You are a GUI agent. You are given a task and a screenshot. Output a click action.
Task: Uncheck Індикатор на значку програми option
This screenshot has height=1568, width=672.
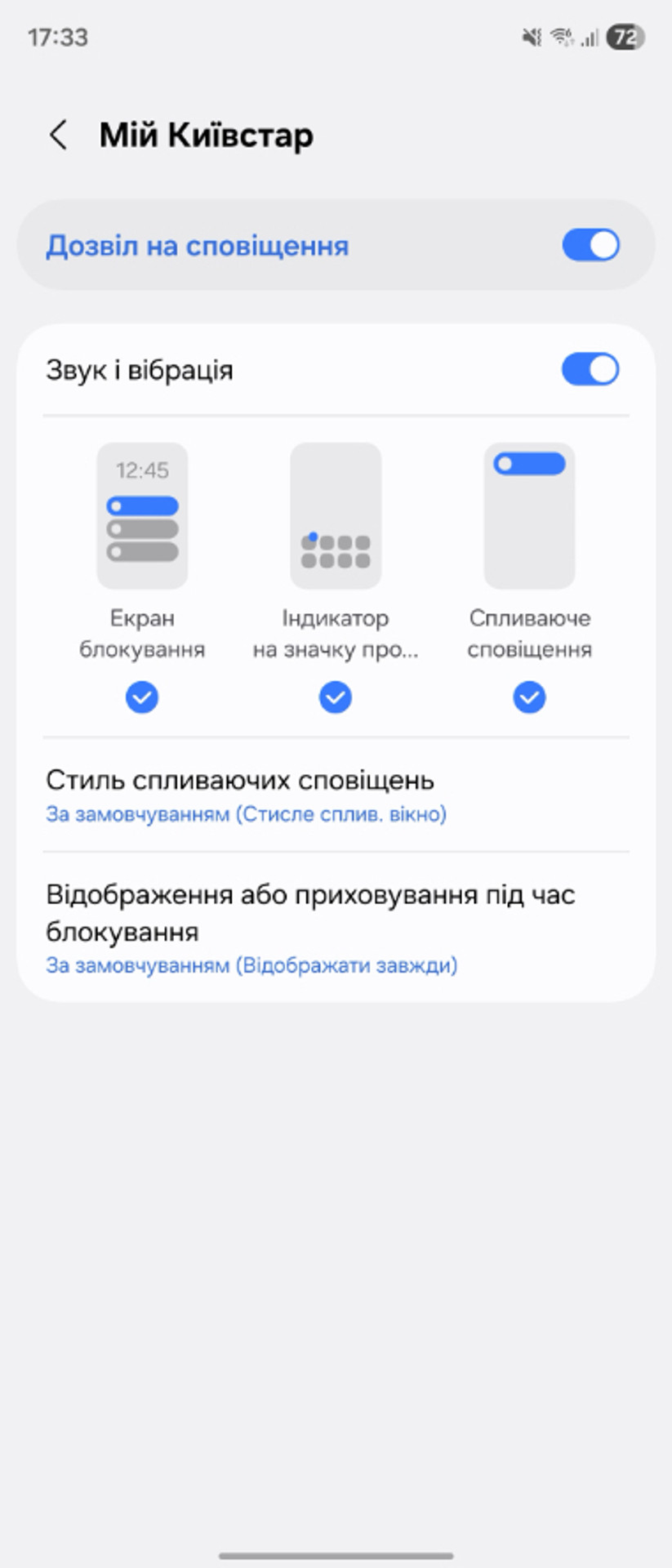[x=336, y=697]
